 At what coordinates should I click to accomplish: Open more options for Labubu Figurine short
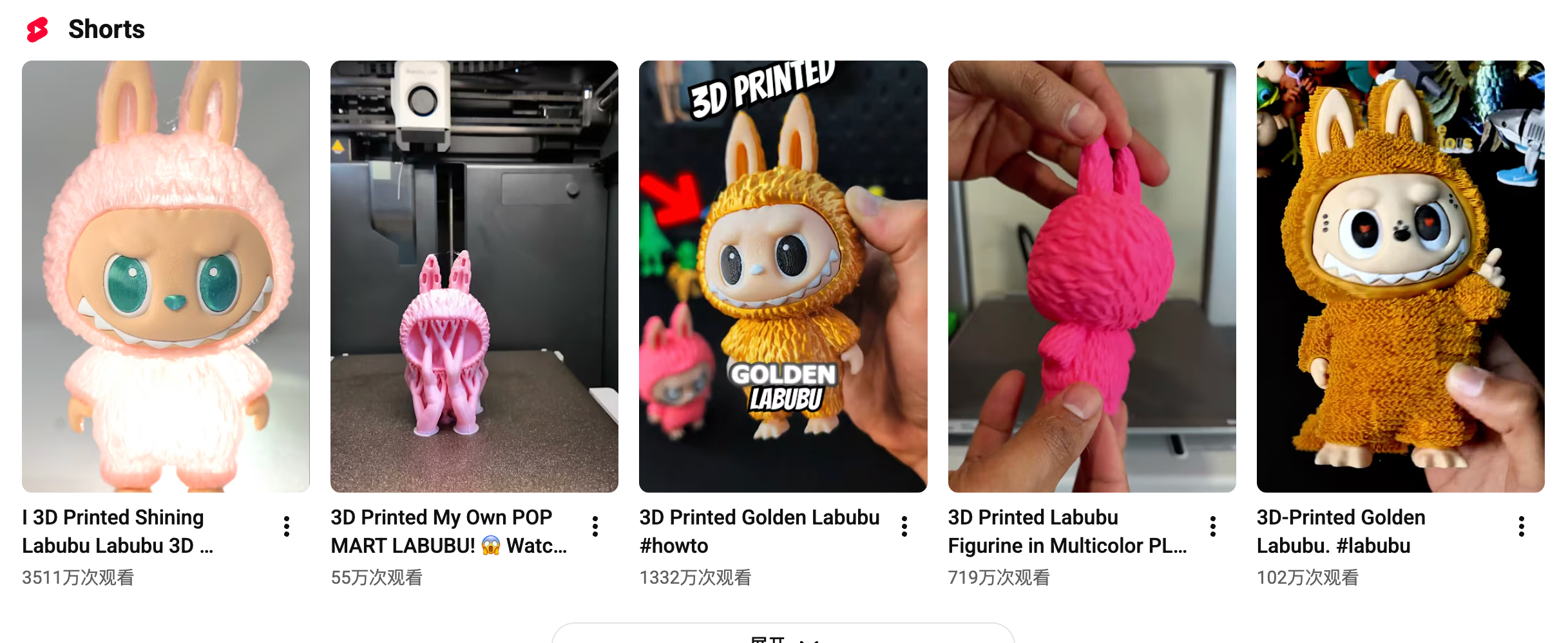pos(1213,526)
